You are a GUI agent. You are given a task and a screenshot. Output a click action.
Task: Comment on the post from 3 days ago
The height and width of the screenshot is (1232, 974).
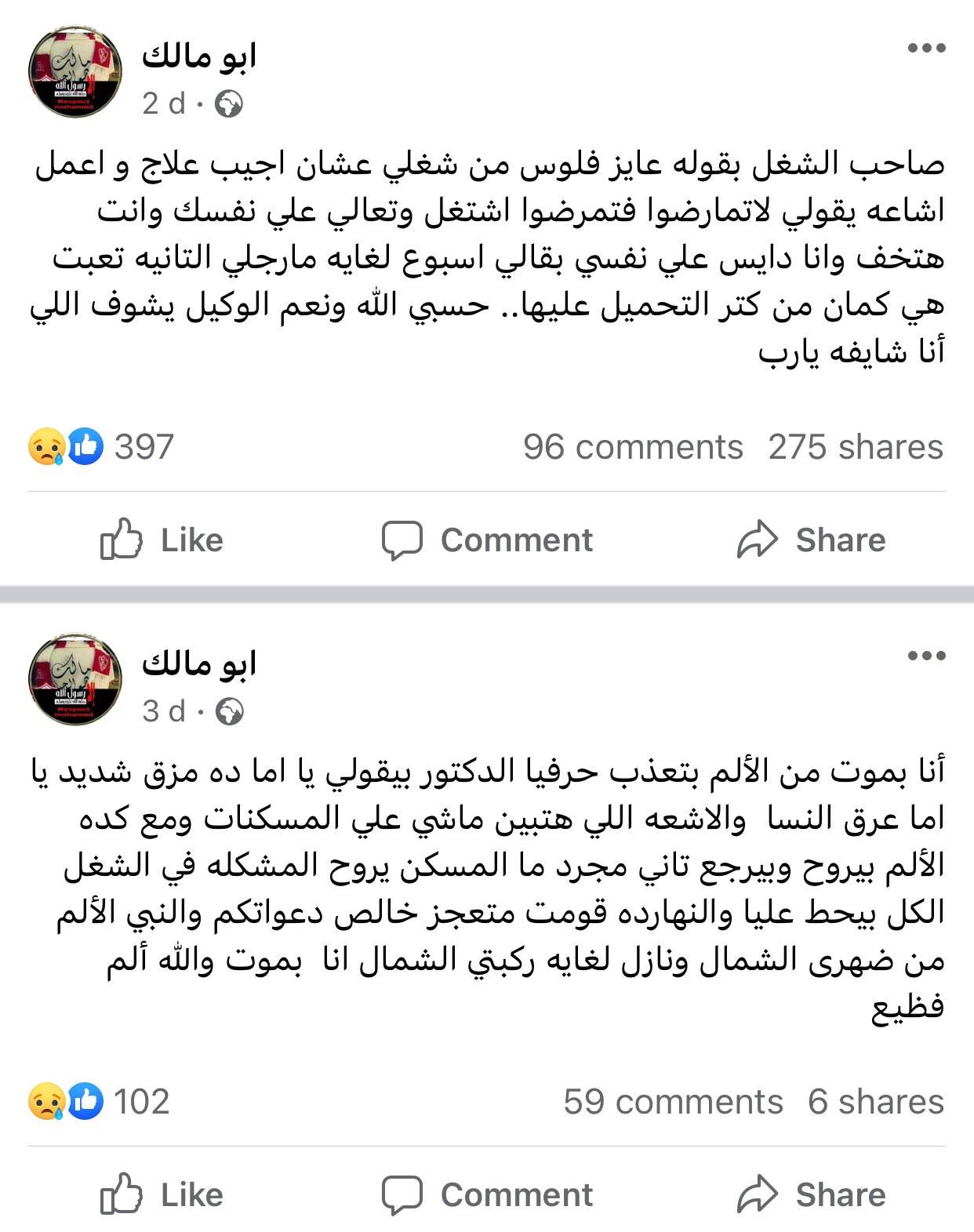(x=487, y=1195)
